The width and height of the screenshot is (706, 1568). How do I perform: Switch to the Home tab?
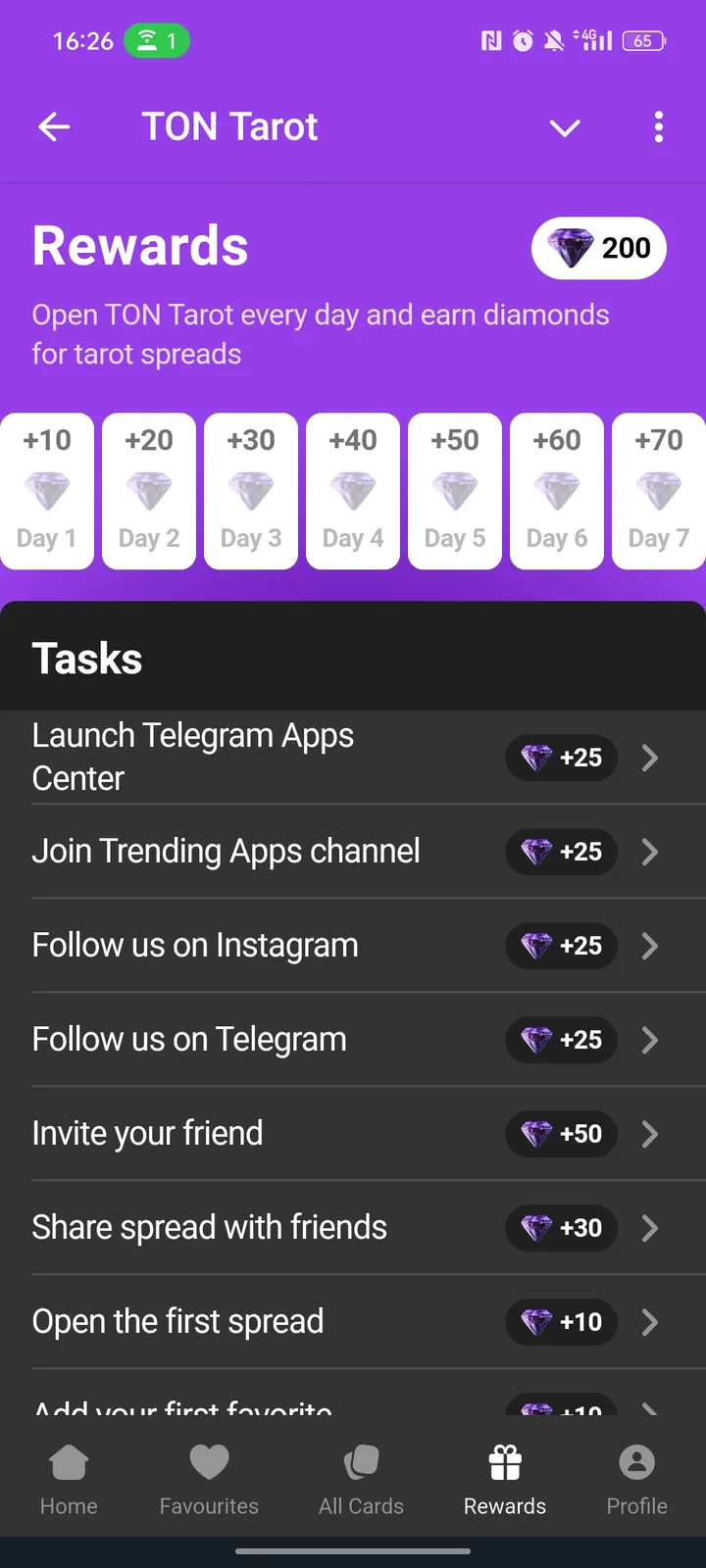(69, 1480)
